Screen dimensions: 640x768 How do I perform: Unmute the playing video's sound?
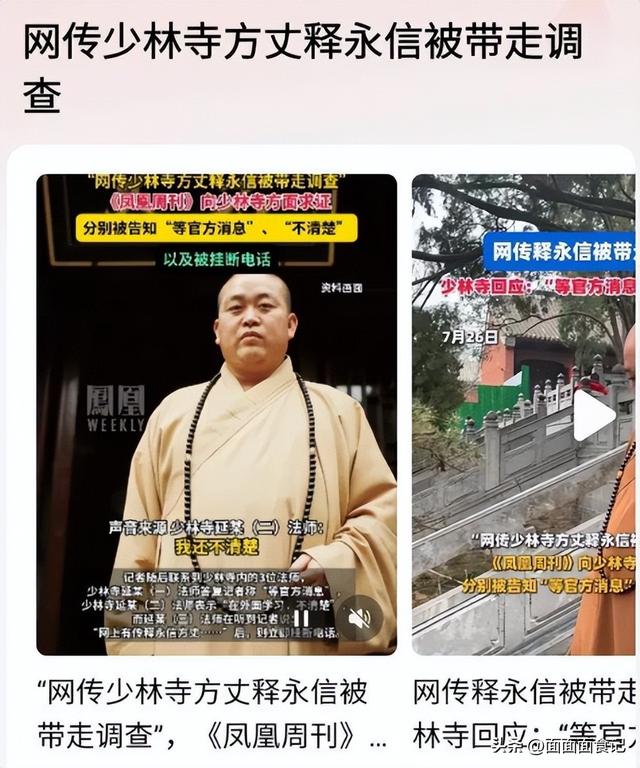pyautogui.click(x=360, y=618)
